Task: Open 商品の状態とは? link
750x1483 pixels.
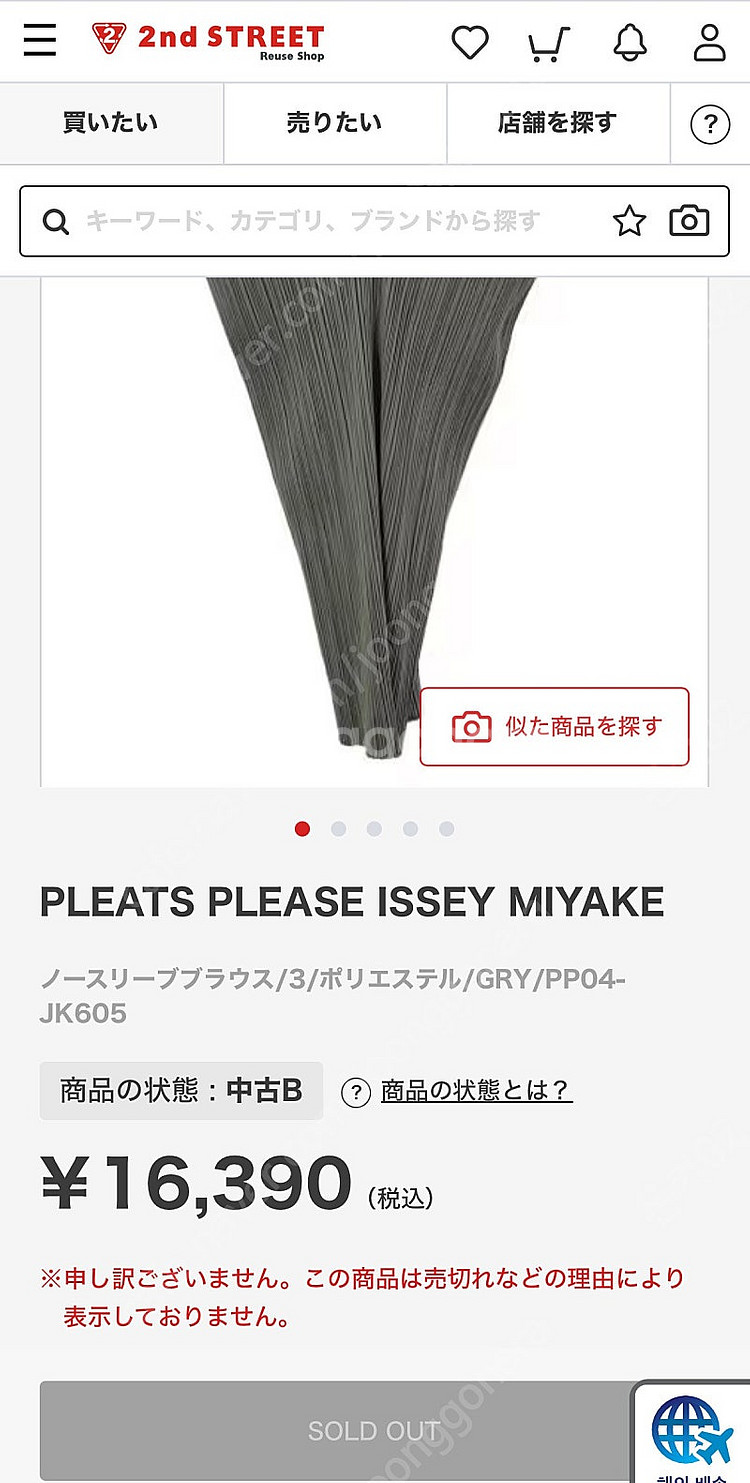Action: pos(476,1090)
